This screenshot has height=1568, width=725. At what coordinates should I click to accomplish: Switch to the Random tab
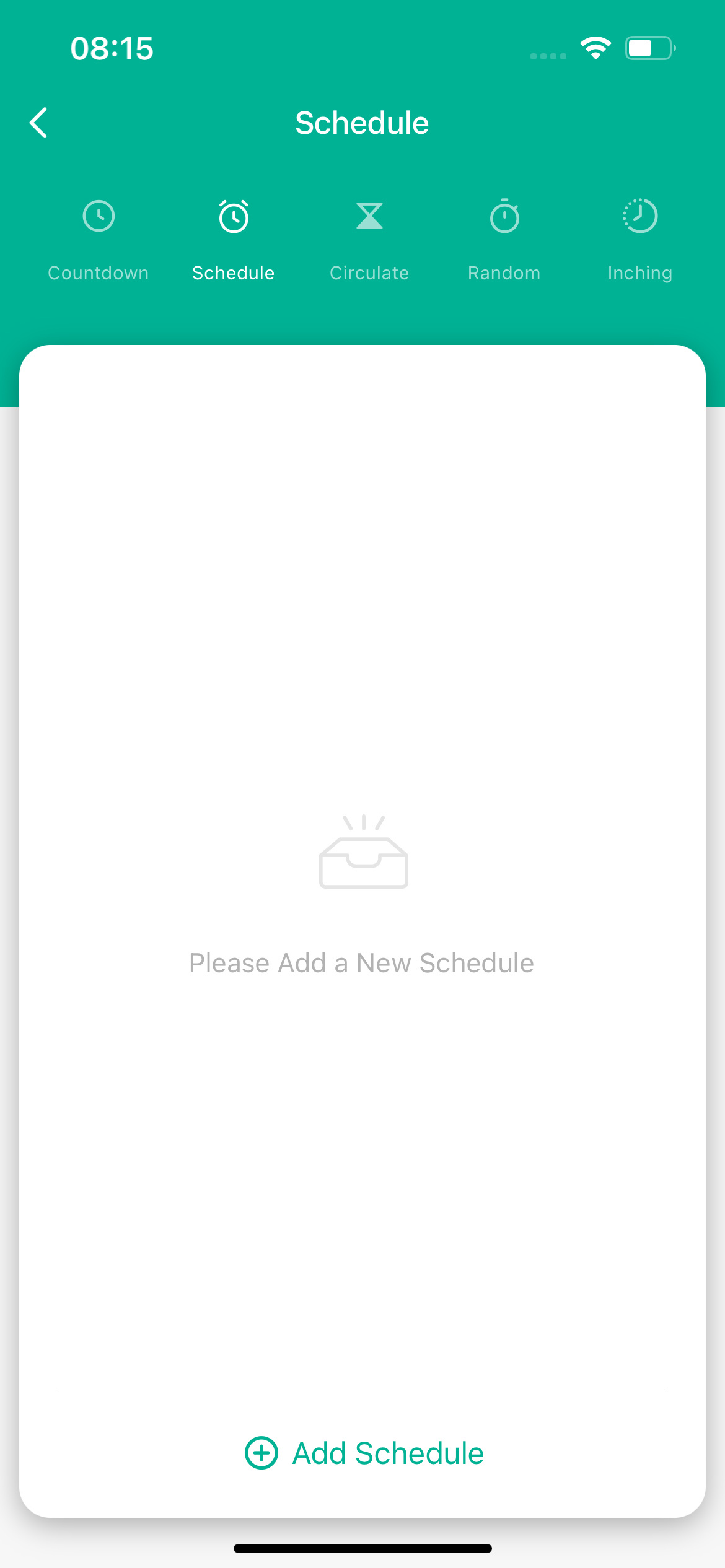click(x=504, y=238)
